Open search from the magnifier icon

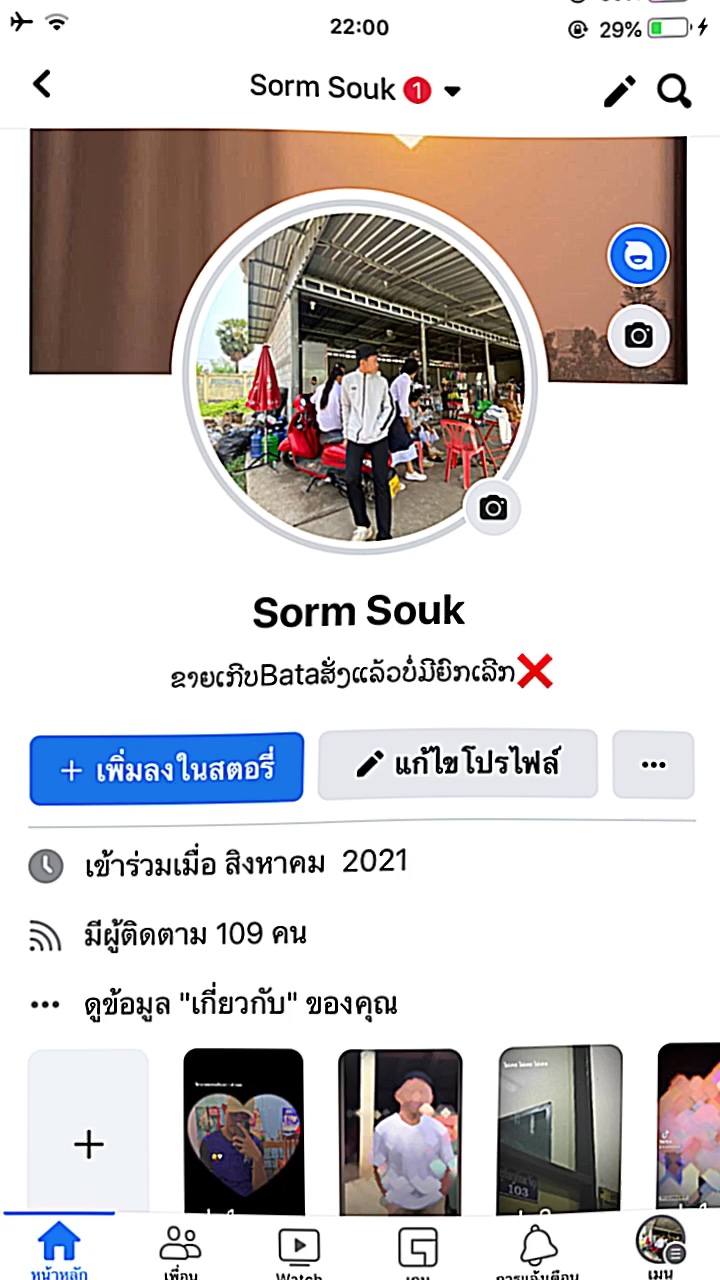point(675,91)
